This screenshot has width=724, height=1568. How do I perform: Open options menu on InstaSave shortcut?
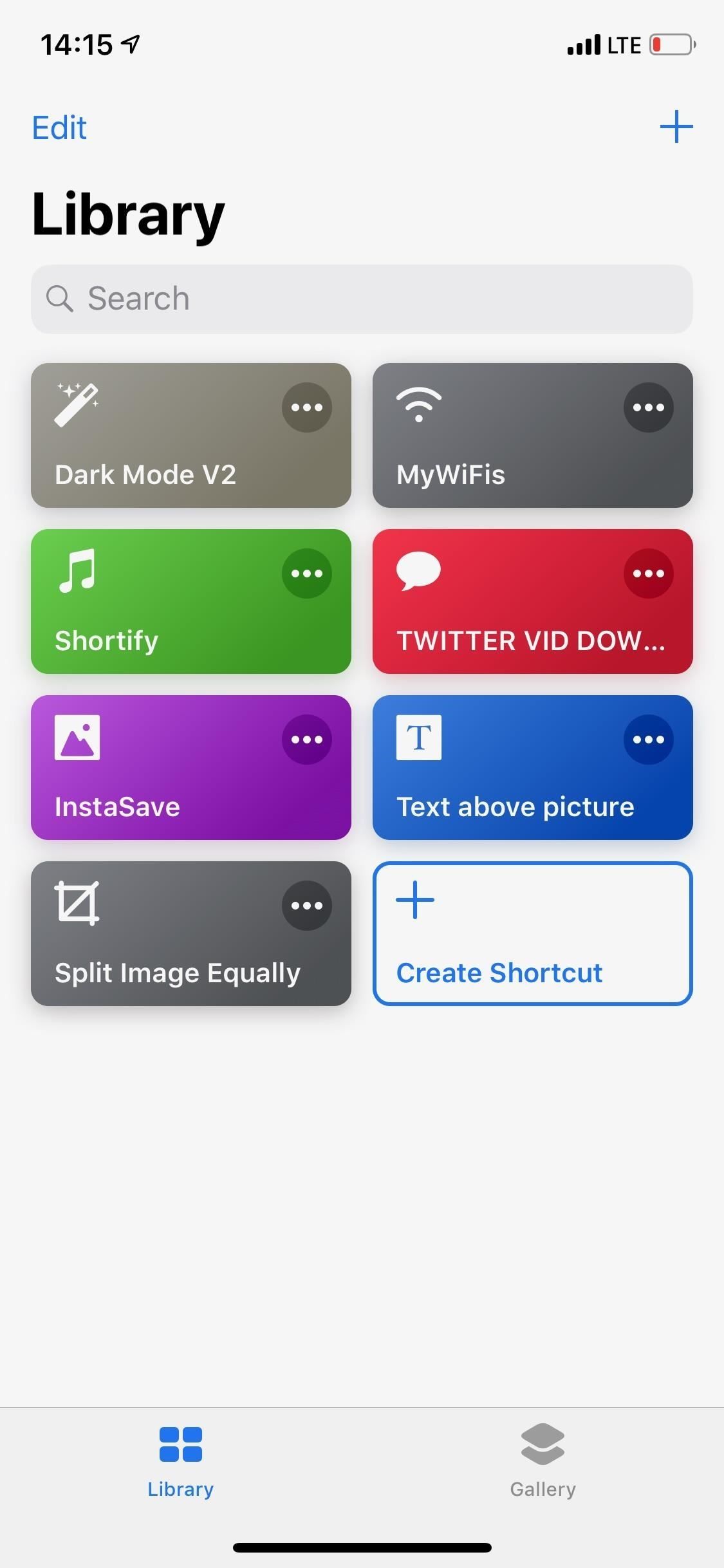tap(307, 739)
